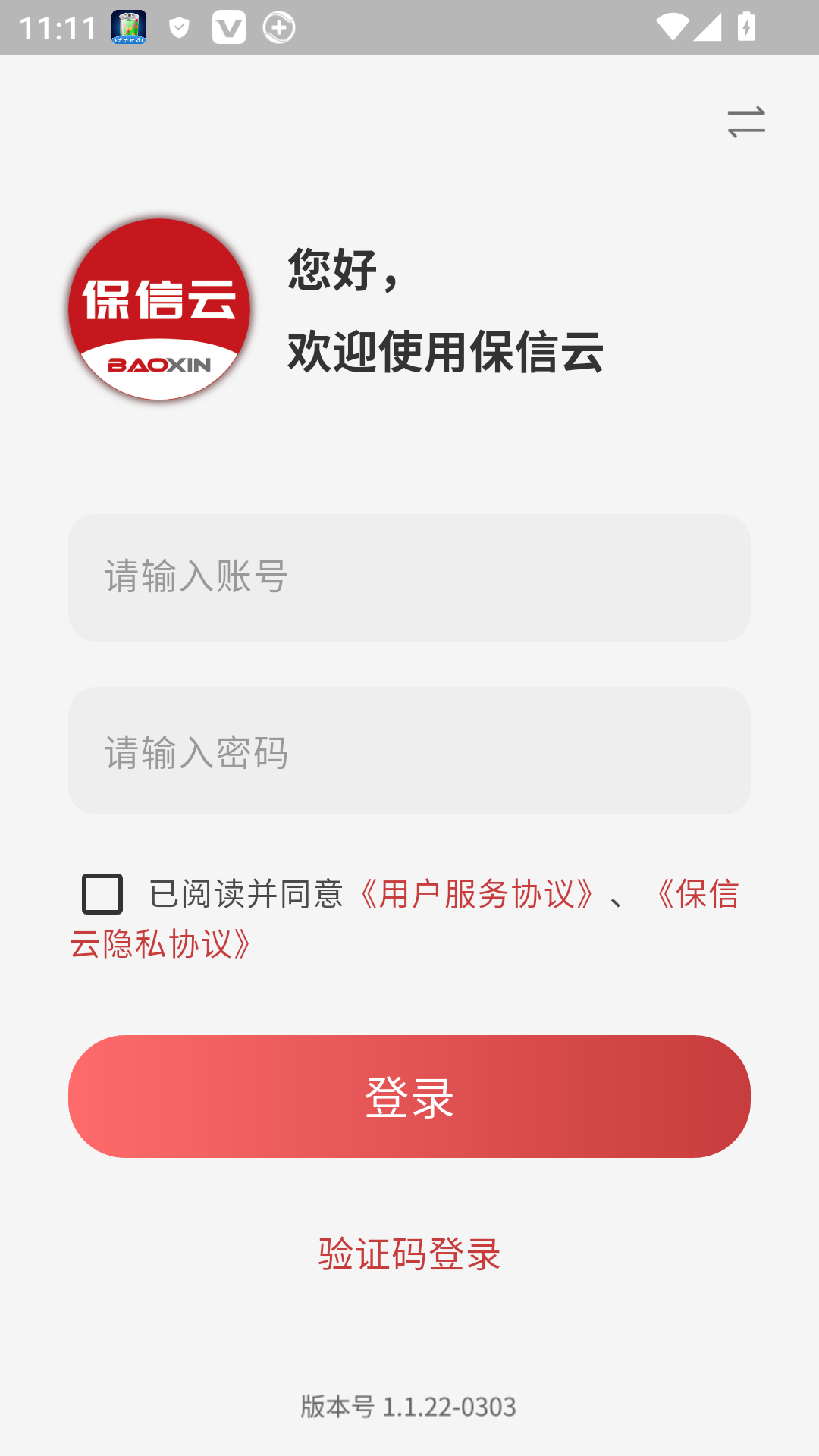The height and width of the screenshot is (1456, 819).
Task: Activate the password entry area
Action: (x=409, y=752)
